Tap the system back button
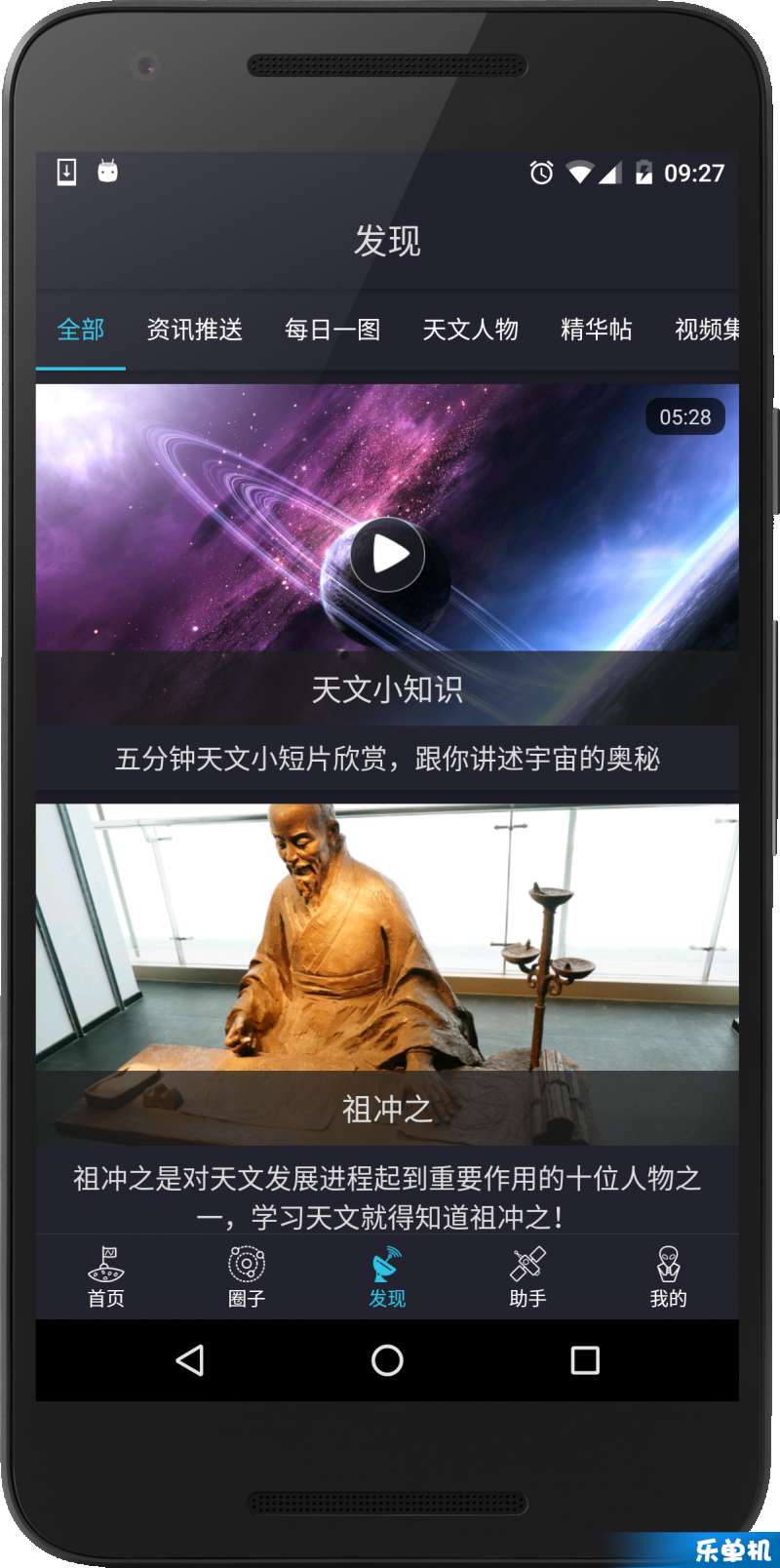The image size is (780, 1568). (190, 1360)
